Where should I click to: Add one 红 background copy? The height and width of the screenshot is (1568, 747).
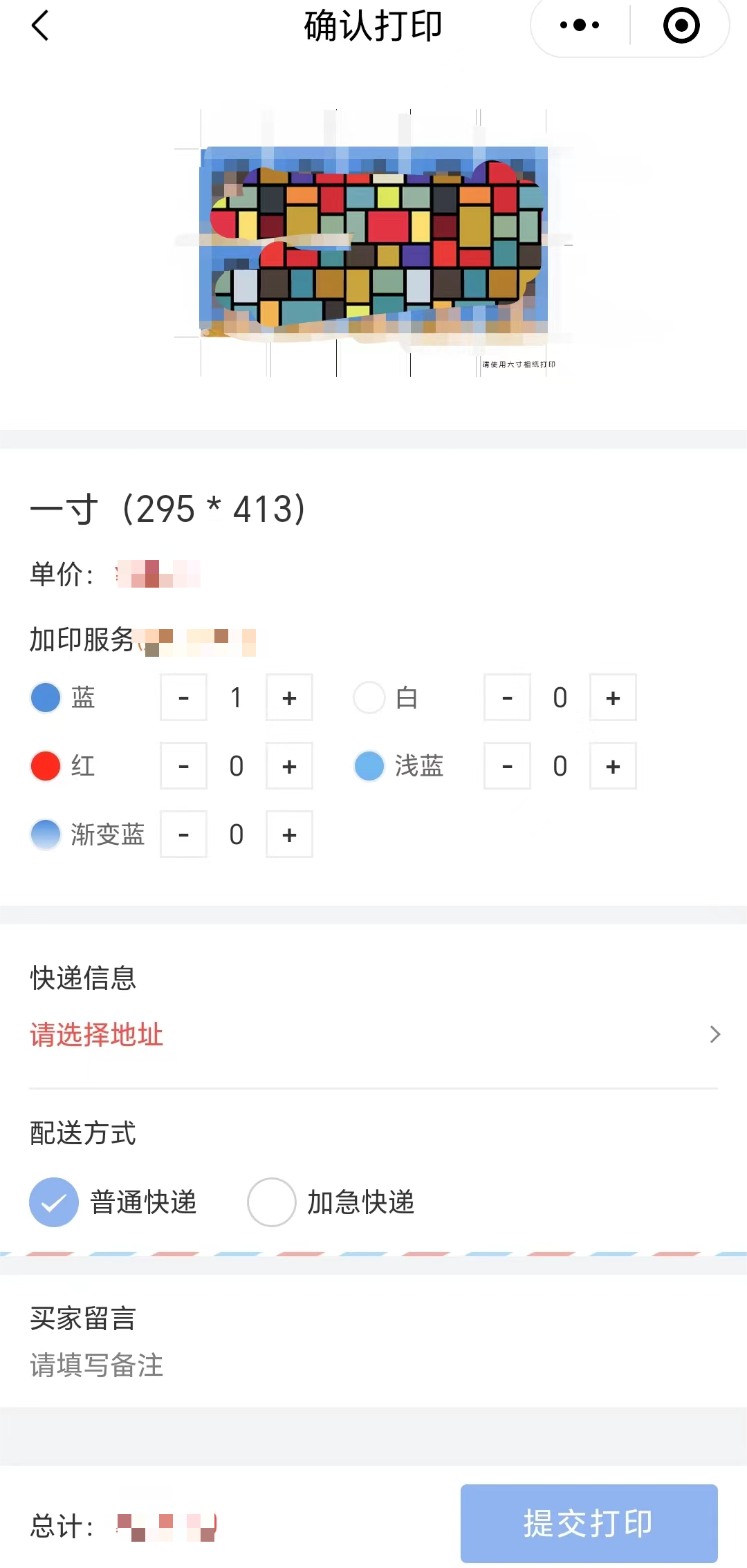coord(289,766)
